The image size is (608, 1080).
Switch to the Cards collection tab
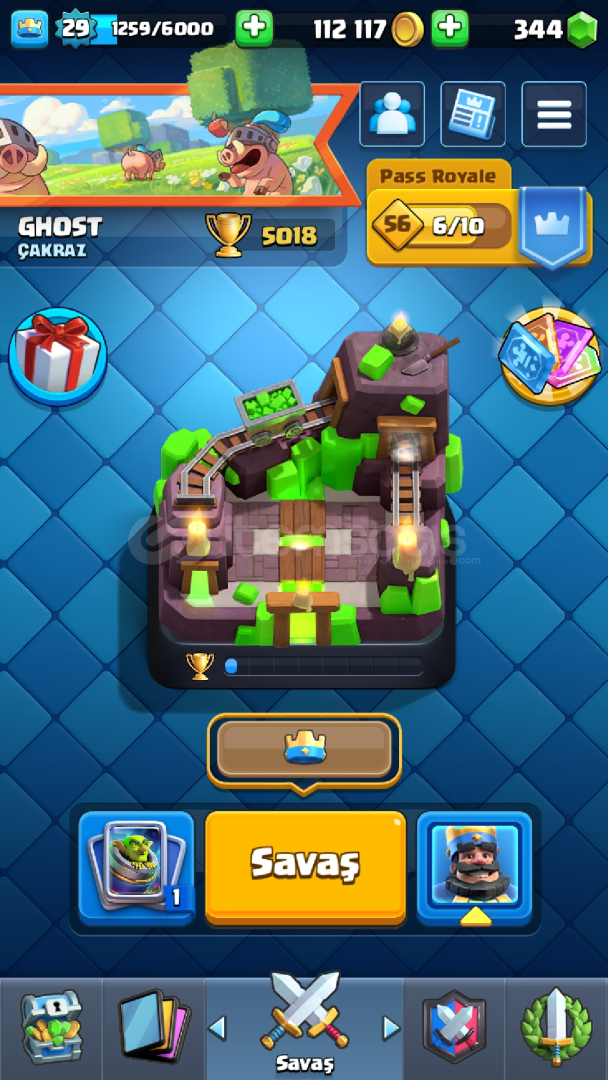[154, 1028]
